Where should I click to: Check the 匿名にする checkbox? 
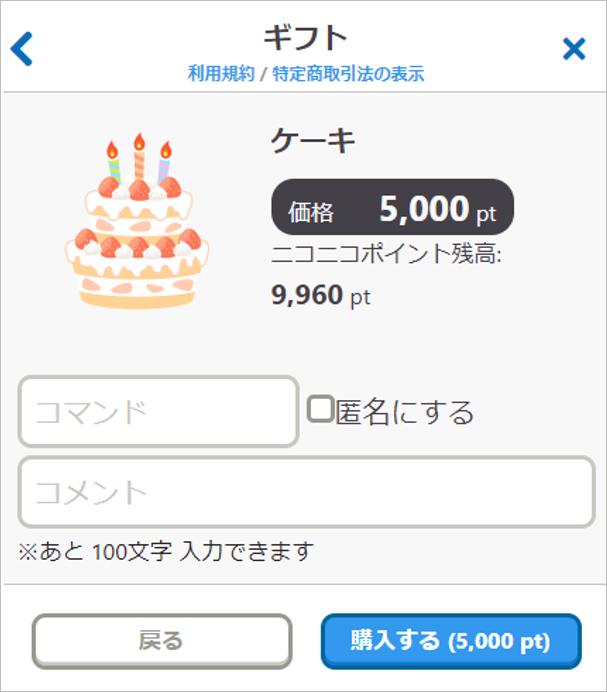point(320,409)
